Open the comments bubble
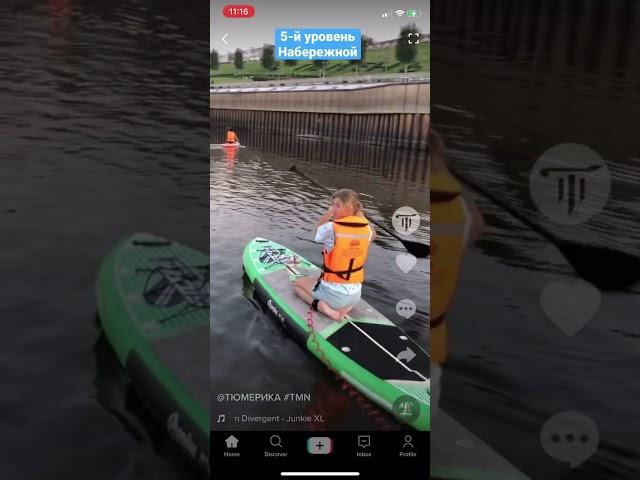Screen dimensions: 640x480 [x=405, y=308]
